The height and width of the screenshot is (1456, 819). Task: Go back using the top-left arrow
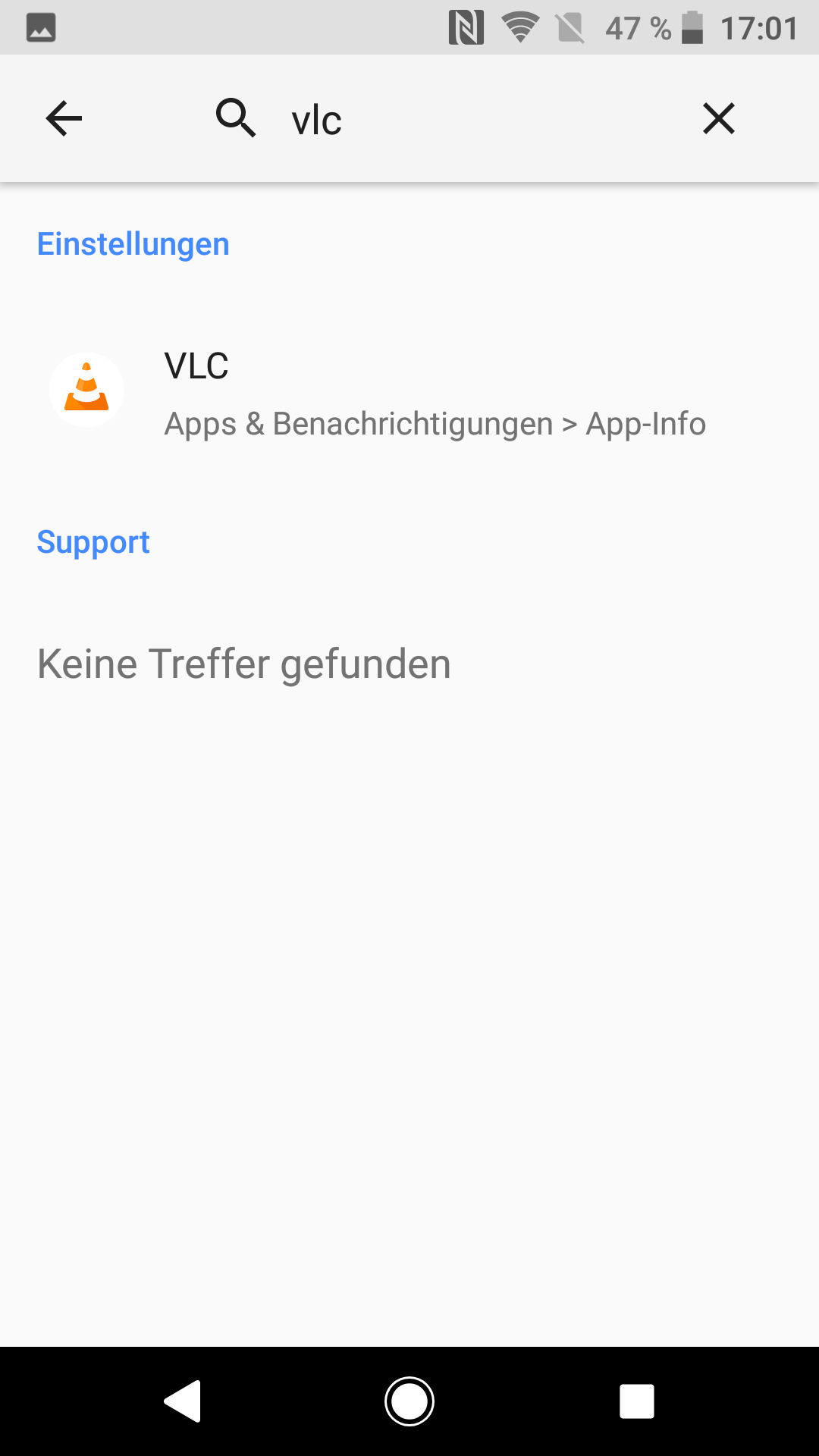64,118
